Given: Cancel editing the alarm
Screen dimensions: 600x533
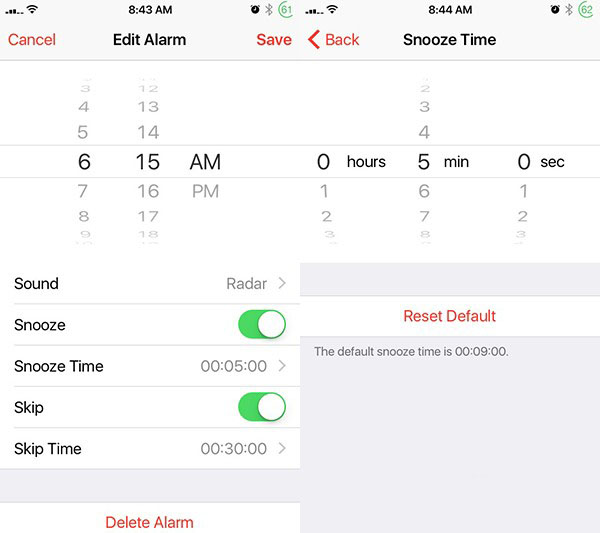Looking at the screenshot, I should click(32, 40).
